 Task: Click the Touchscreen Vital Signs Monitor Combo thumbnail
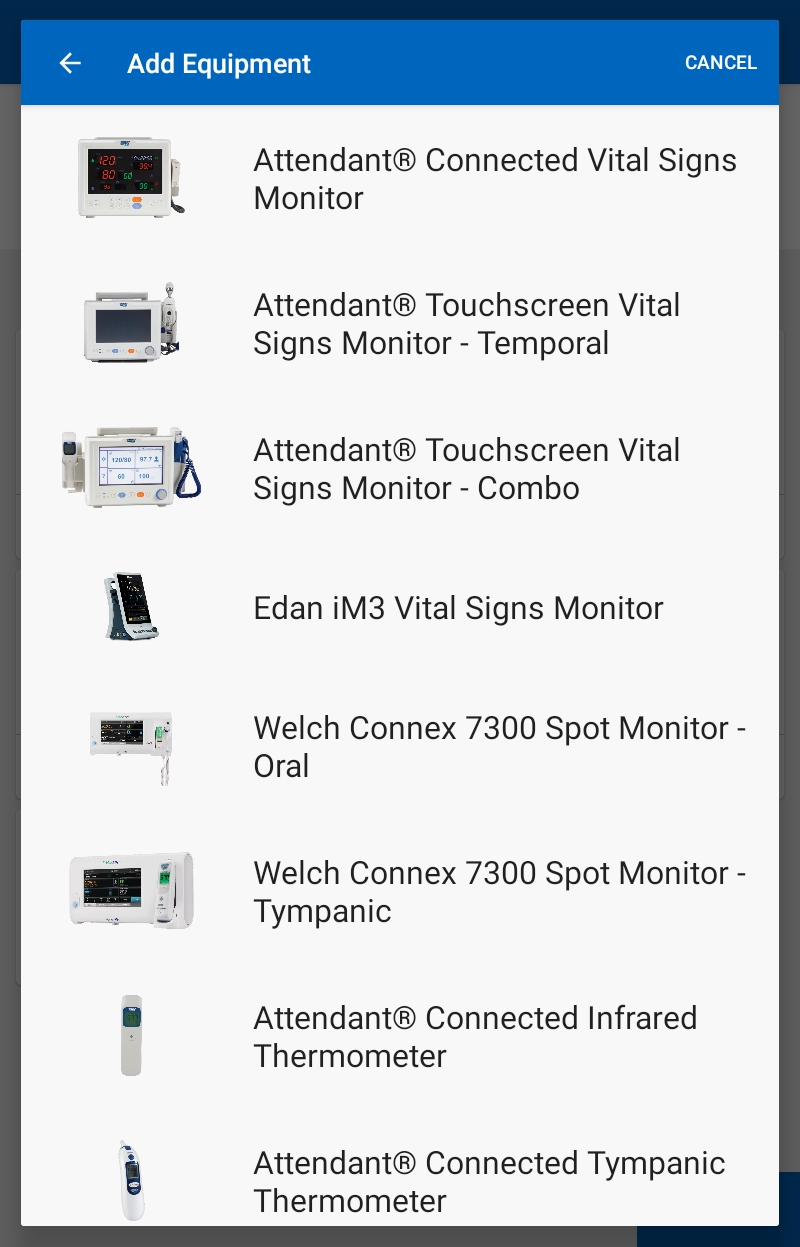pos(130,468)
